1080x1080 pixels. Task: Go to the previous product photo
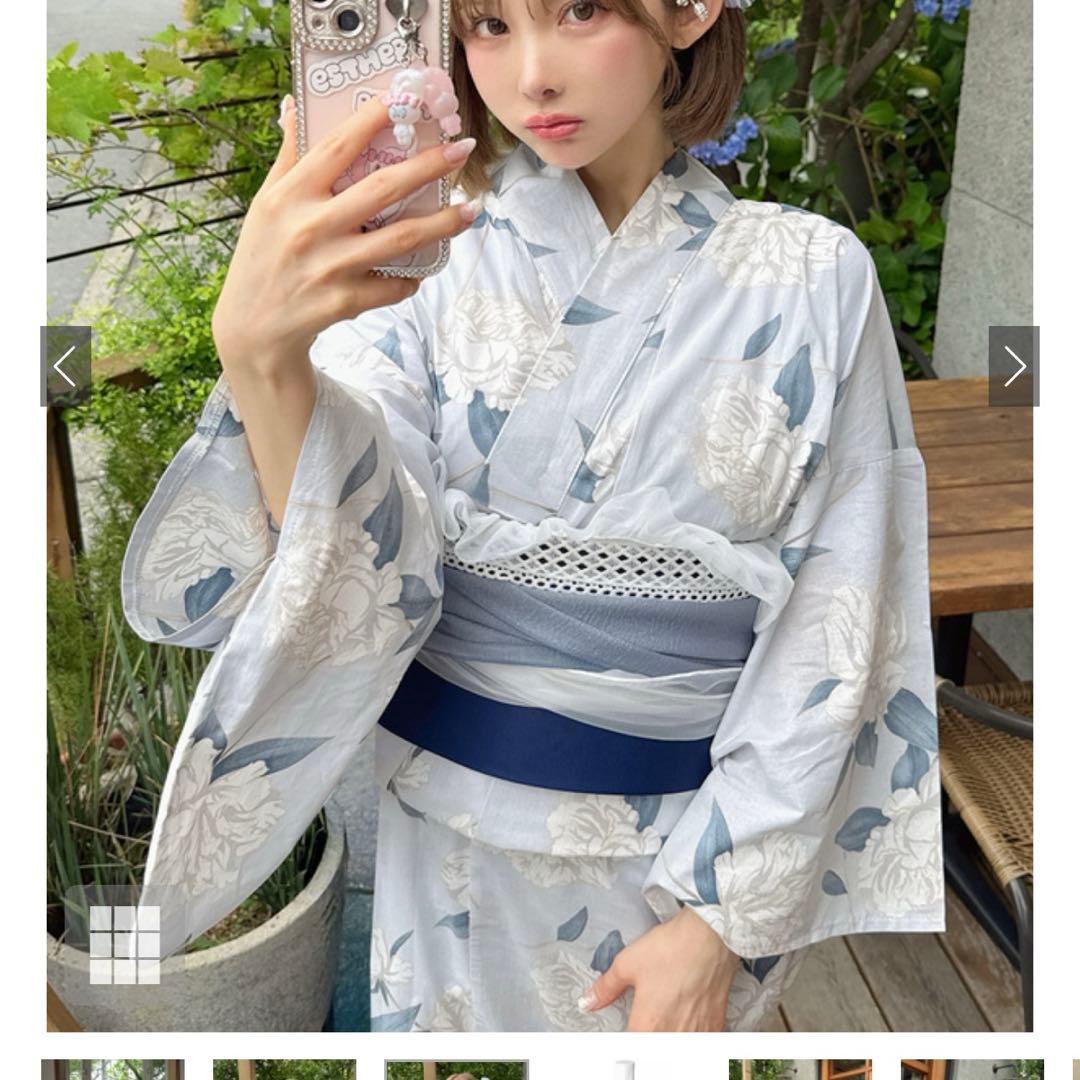[65, 366]
